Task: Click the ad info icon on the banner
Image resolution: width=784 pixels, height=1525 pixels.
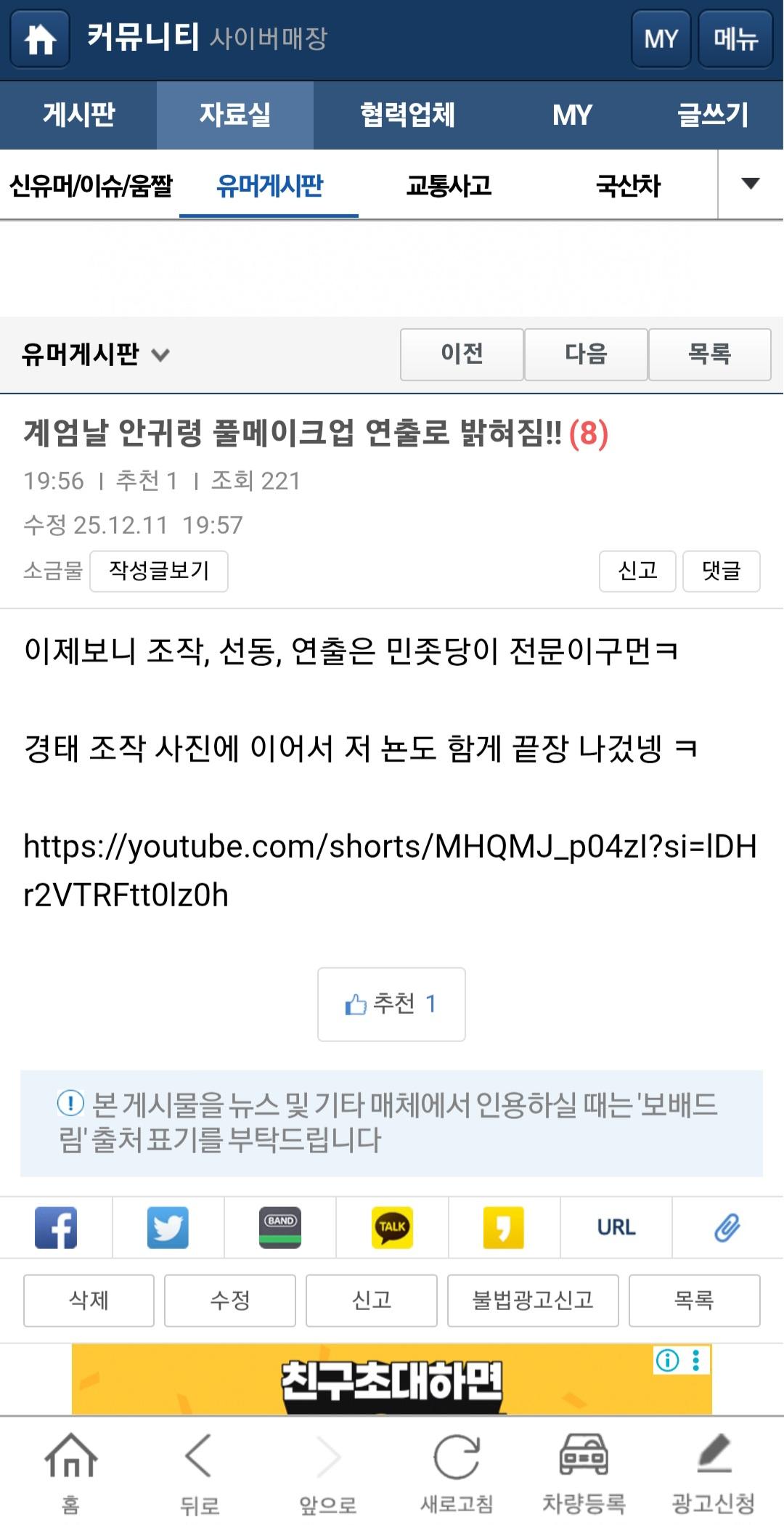Action: pyautogui.click(x=667, y=1359)
